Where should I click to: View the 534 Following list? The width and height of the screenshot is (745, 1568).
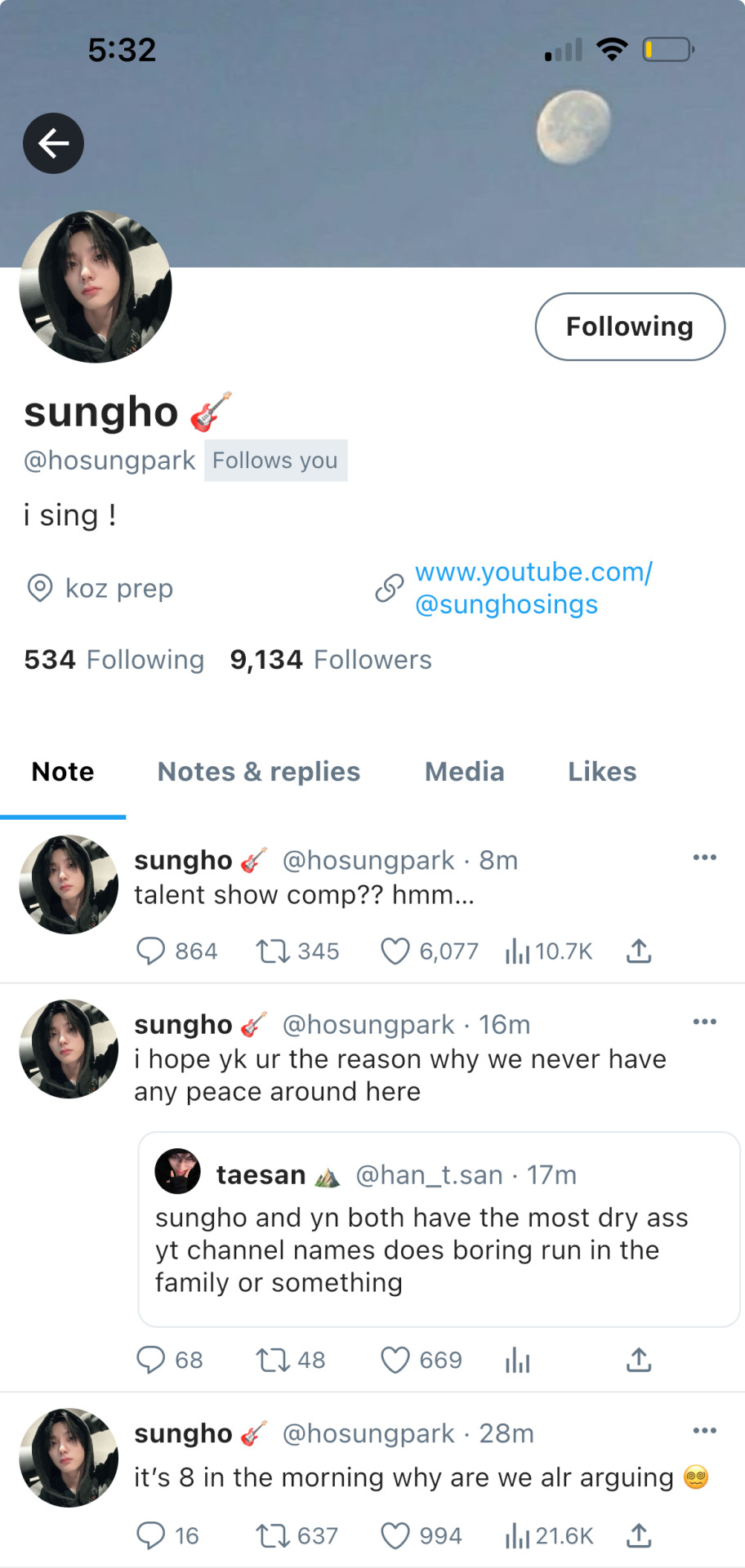coord(114,660)
